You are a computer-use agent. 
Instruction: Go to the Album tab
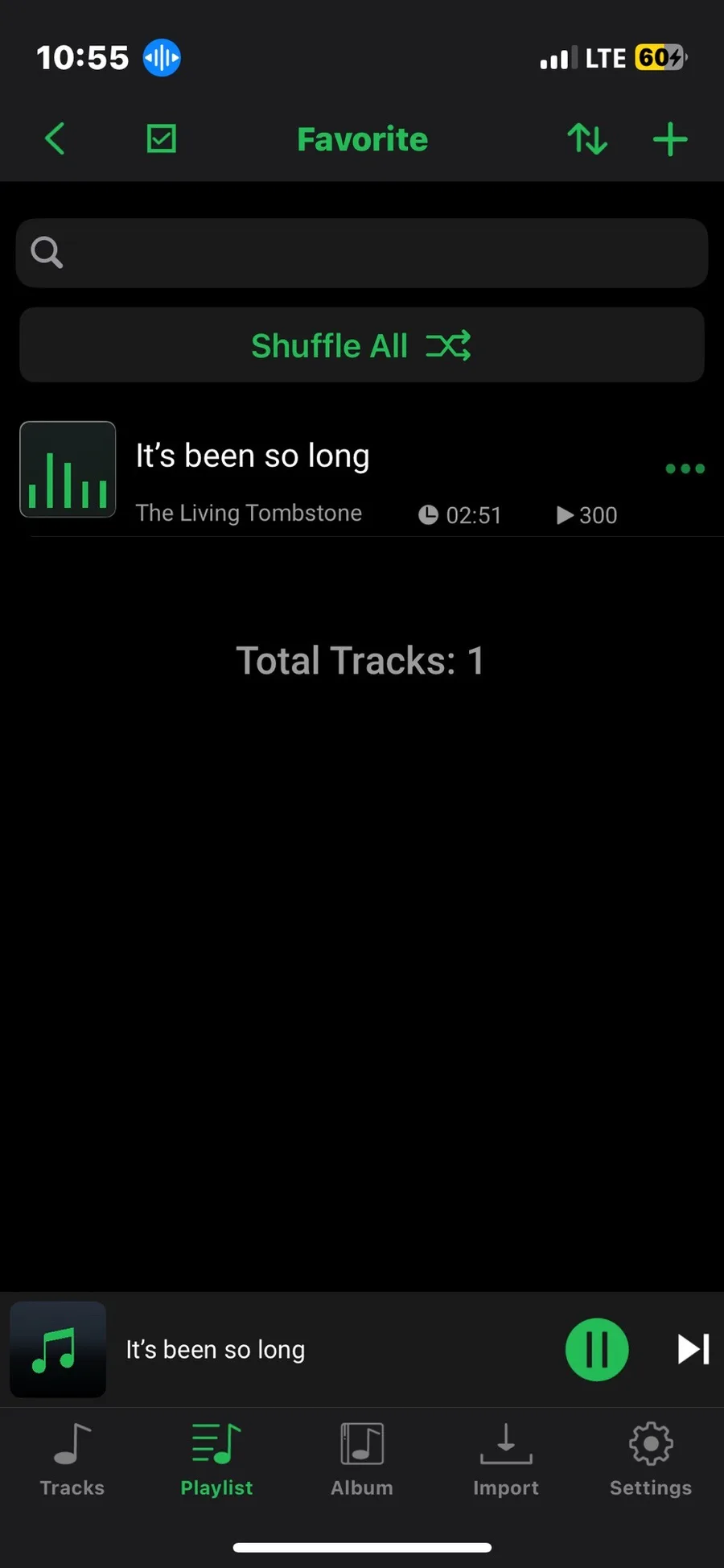tap(362, 1459)
